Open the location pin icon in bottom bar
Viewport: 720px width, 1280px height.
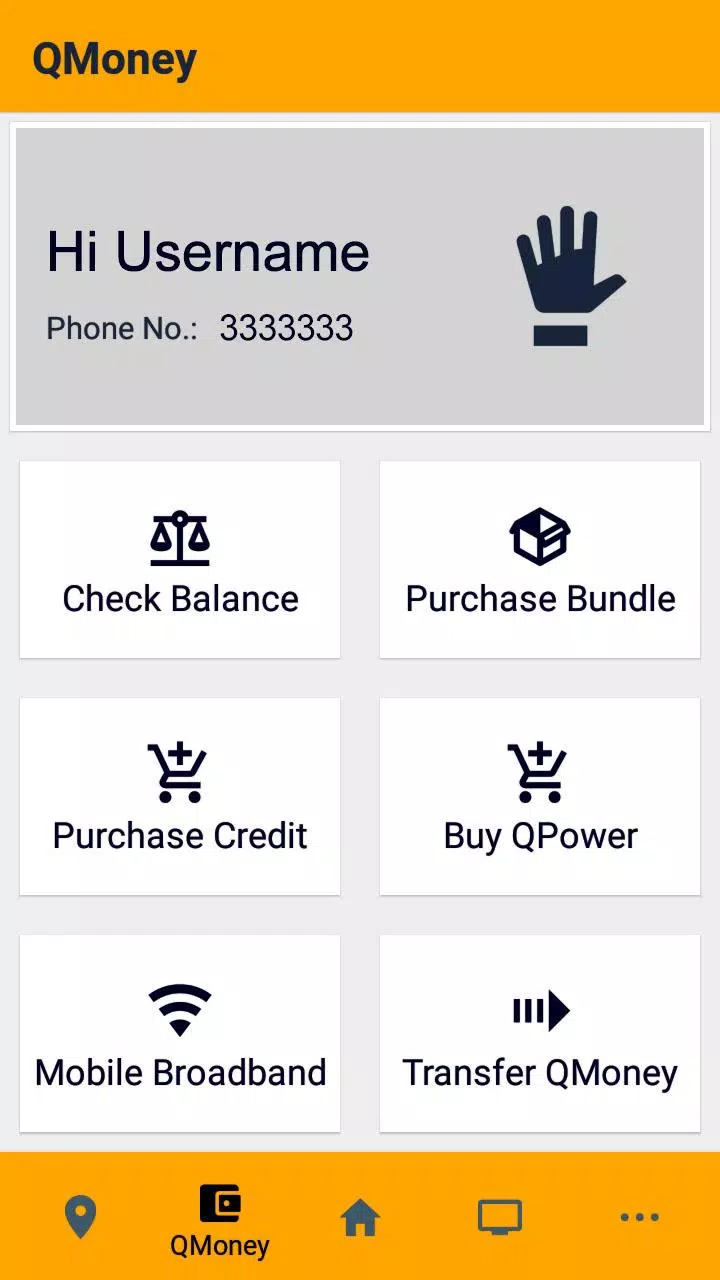tap(80, 1215)
